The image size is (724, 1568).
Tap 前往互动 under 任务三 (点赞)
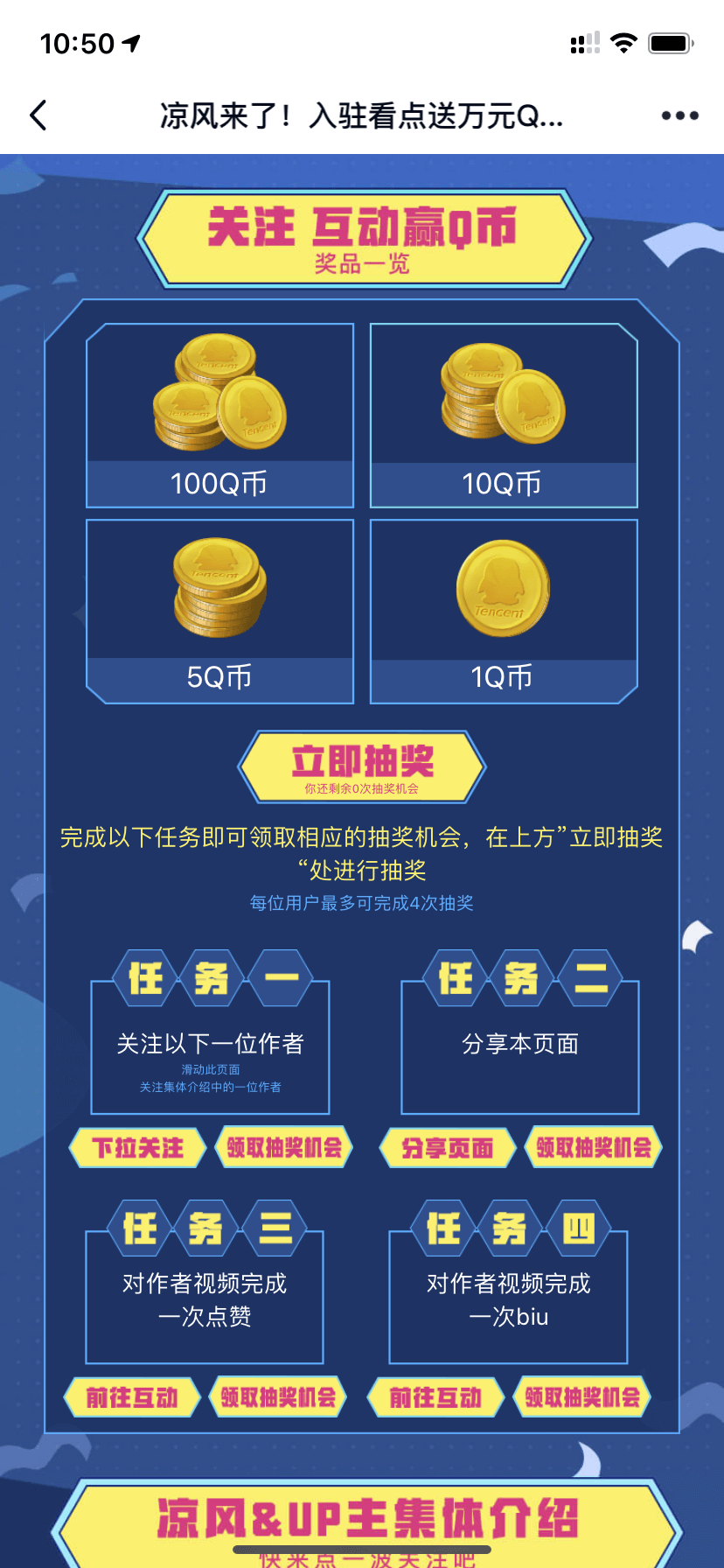tap(132, 1397)
